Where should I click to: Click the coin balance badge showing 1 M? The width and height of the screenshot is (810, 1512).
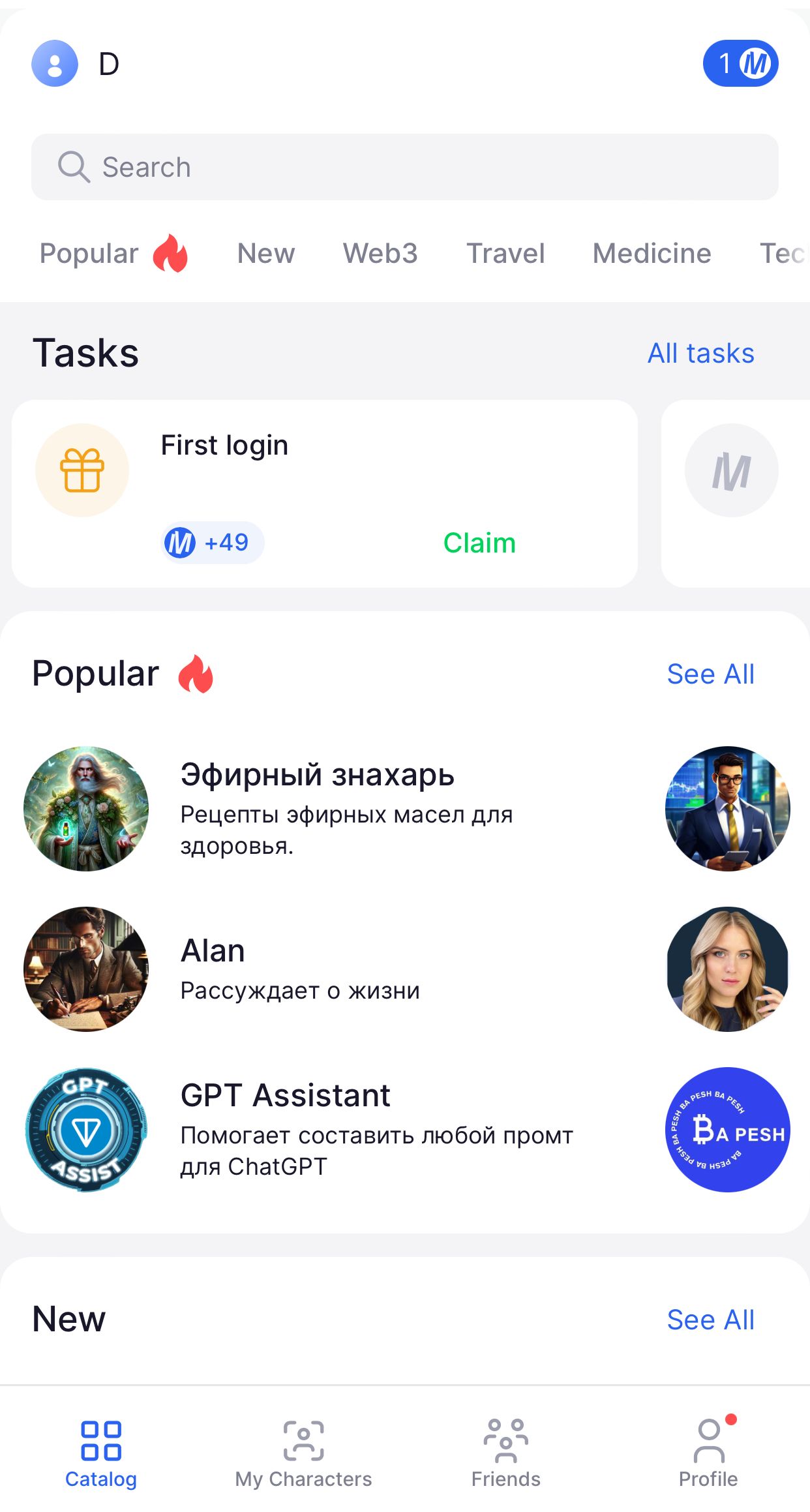pyautogui.click(x=740, y=63)
